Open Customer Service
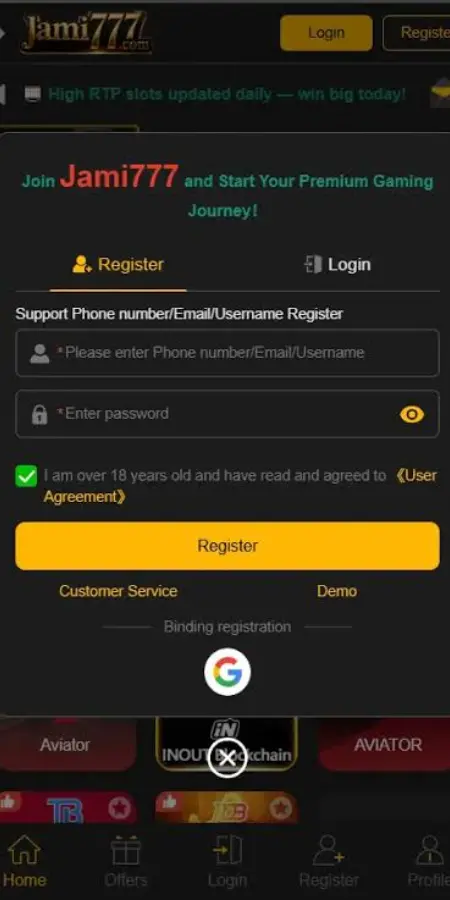 point(118,591)
